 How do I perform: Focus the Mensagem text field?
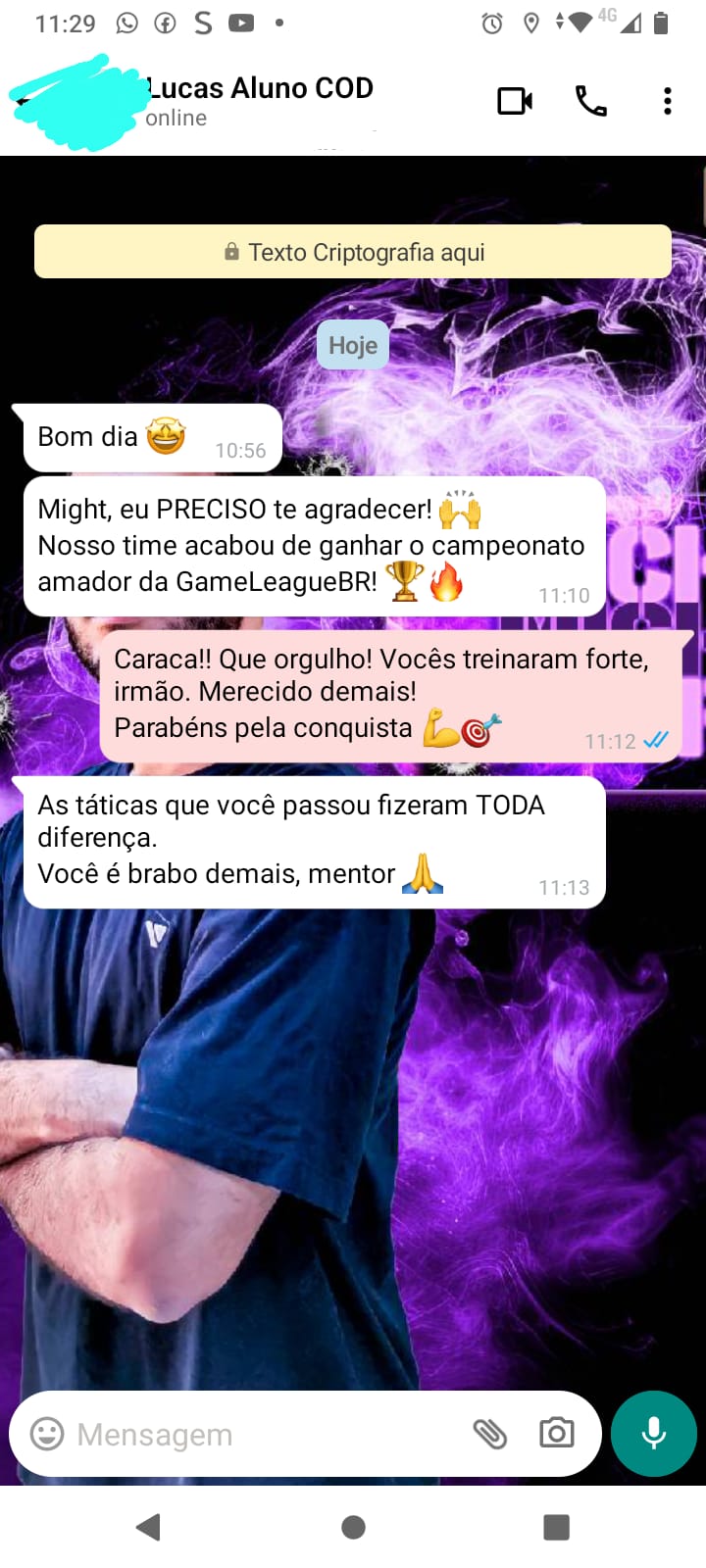point(255,1435)
